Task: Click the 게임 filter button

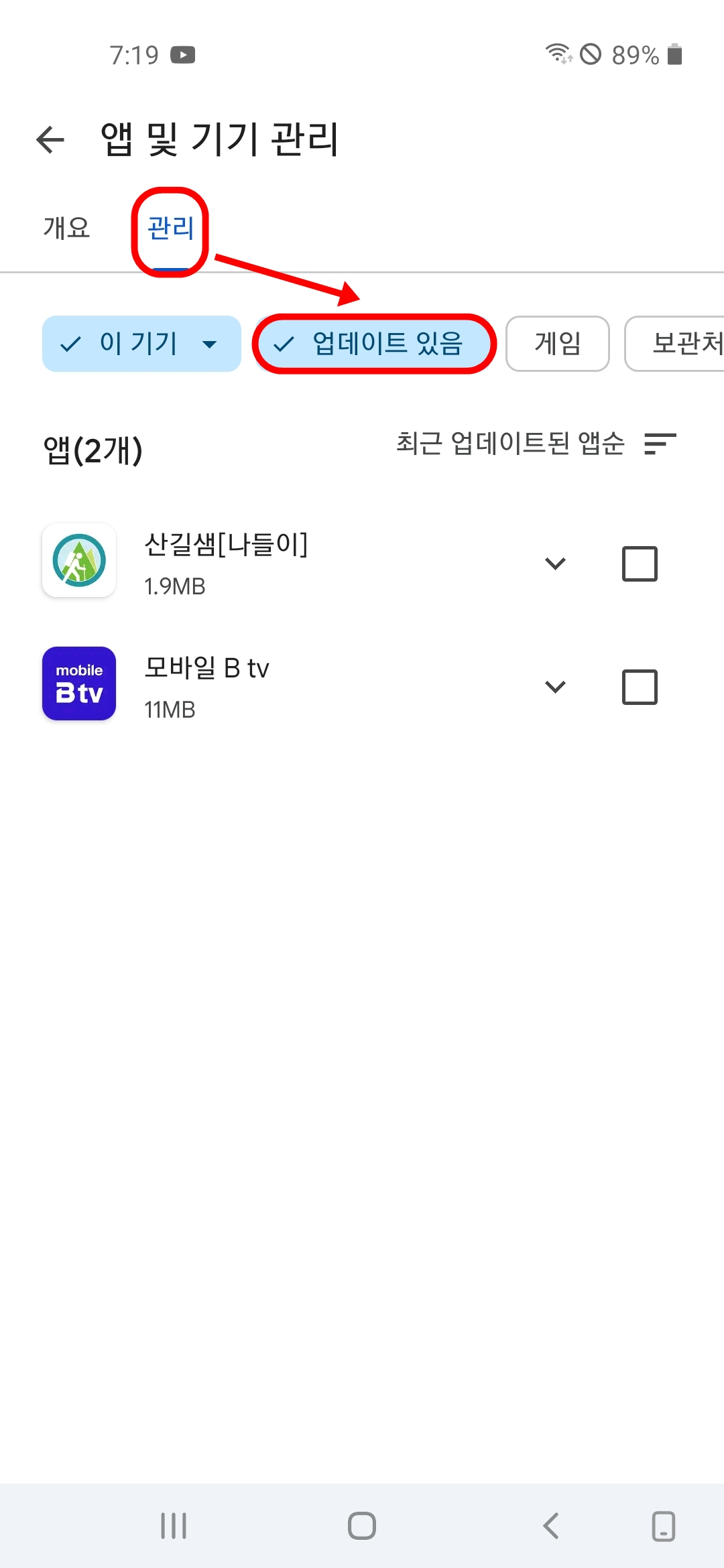Action: 556,344
